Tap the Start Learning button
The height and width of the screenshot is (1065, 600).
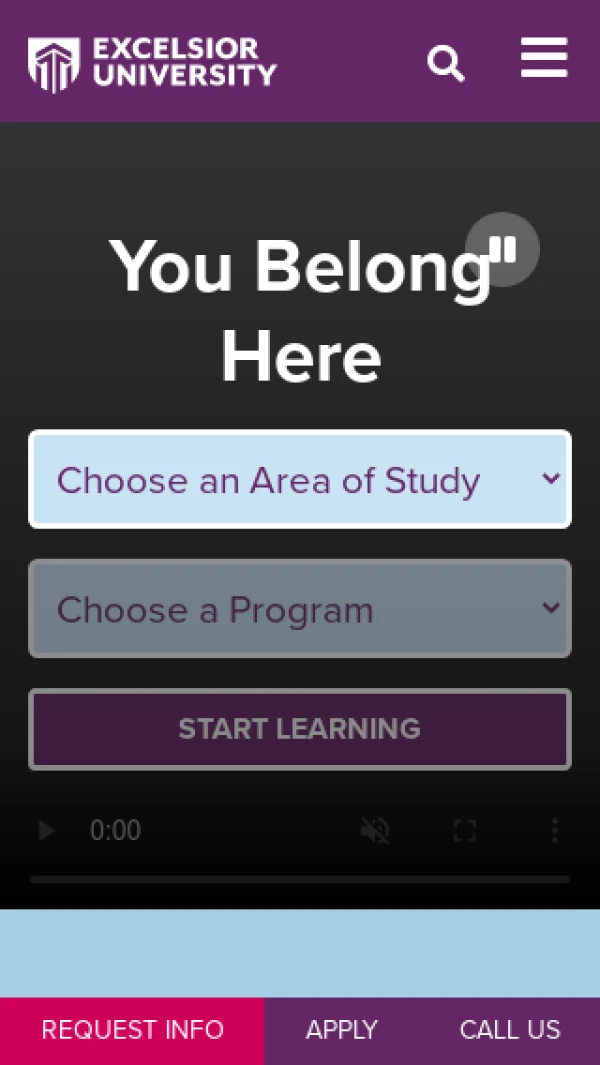[300, 729]
